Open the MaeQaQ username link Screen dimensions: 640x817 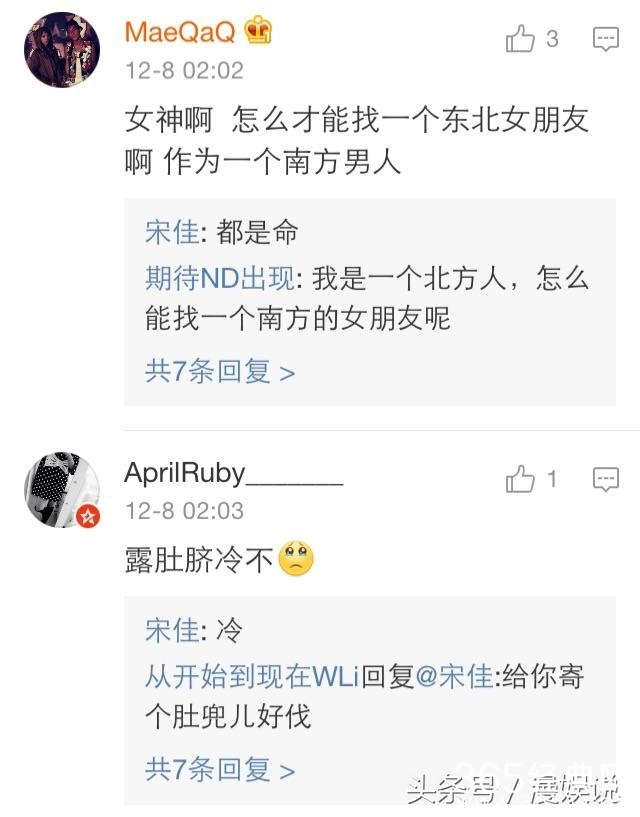(180, 32)
